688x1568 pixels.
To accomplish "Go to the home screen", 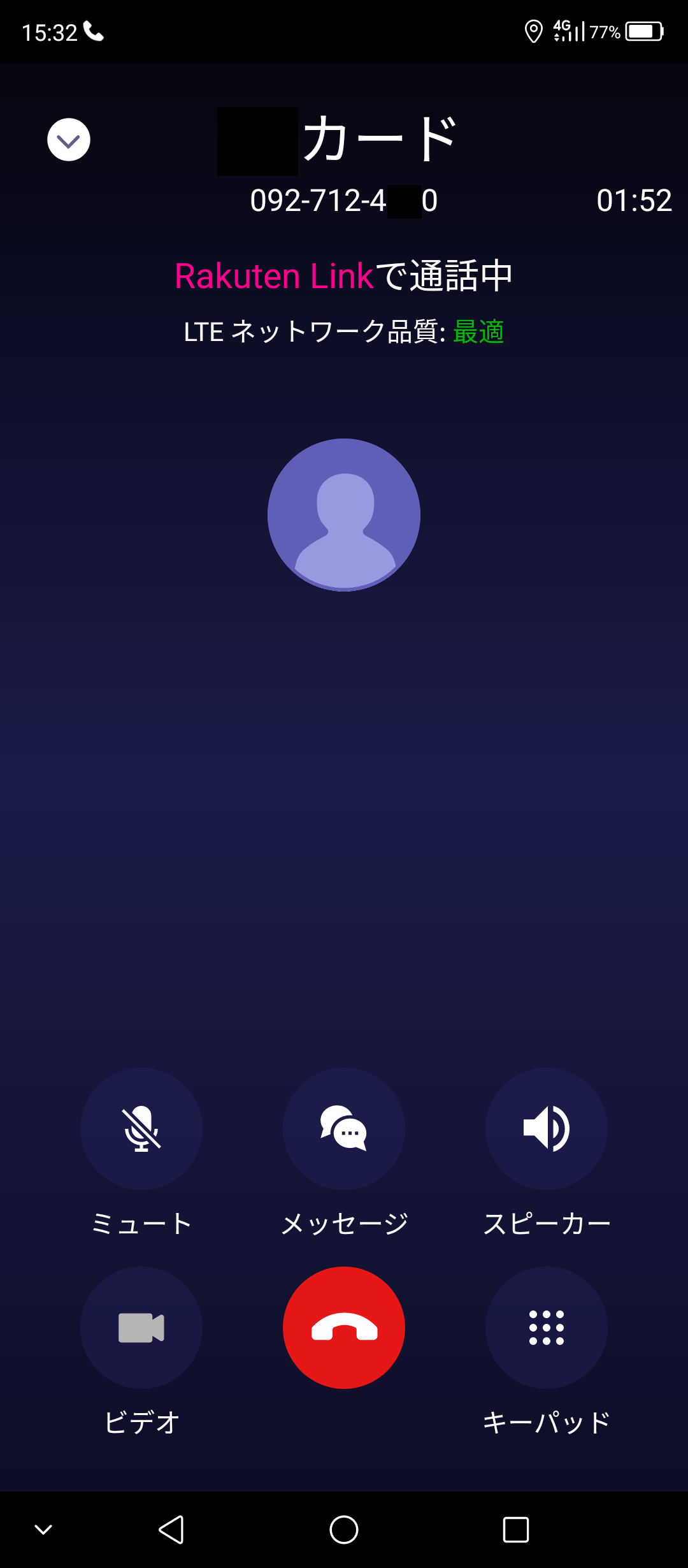I will [344, 1529].
